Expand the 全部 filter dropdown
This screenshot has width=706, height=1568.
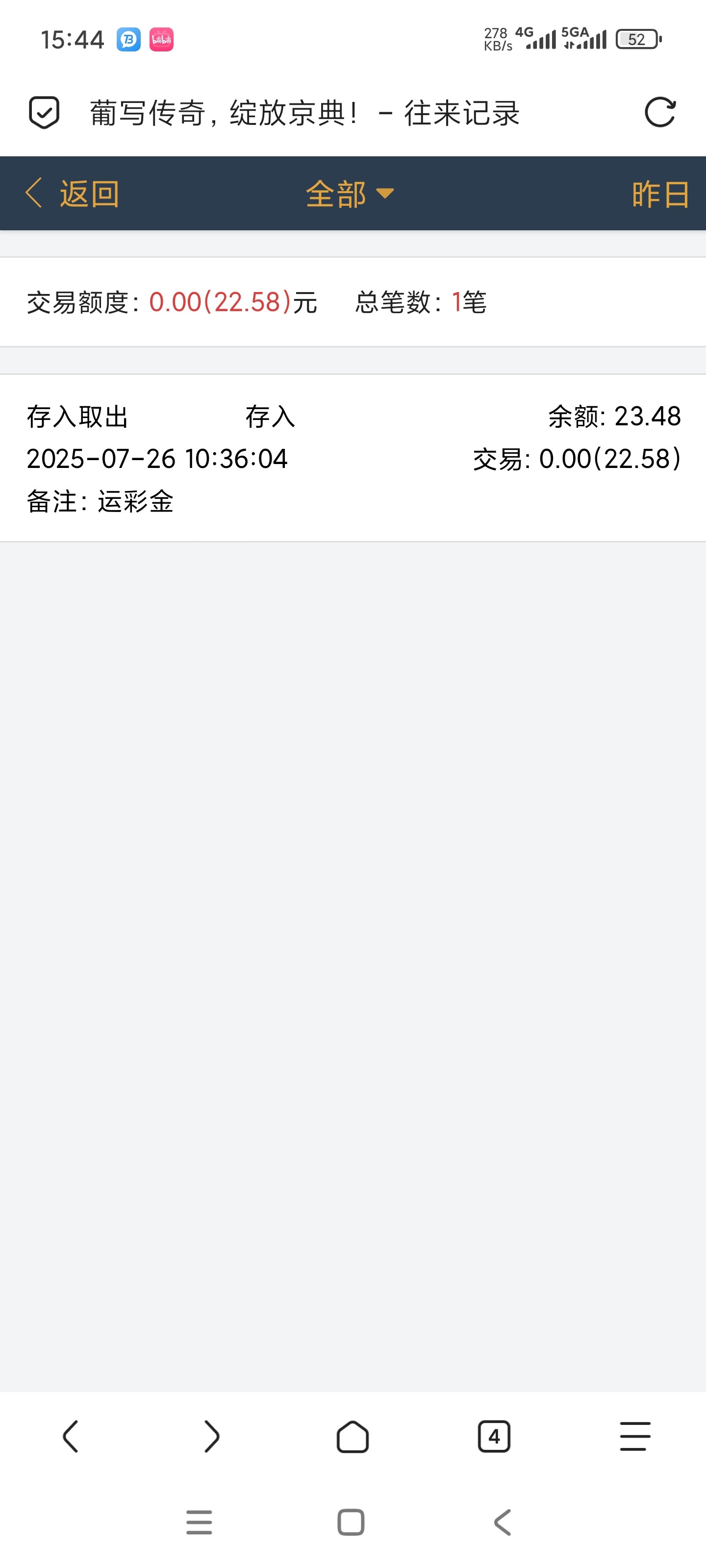(x=350, y=194)
